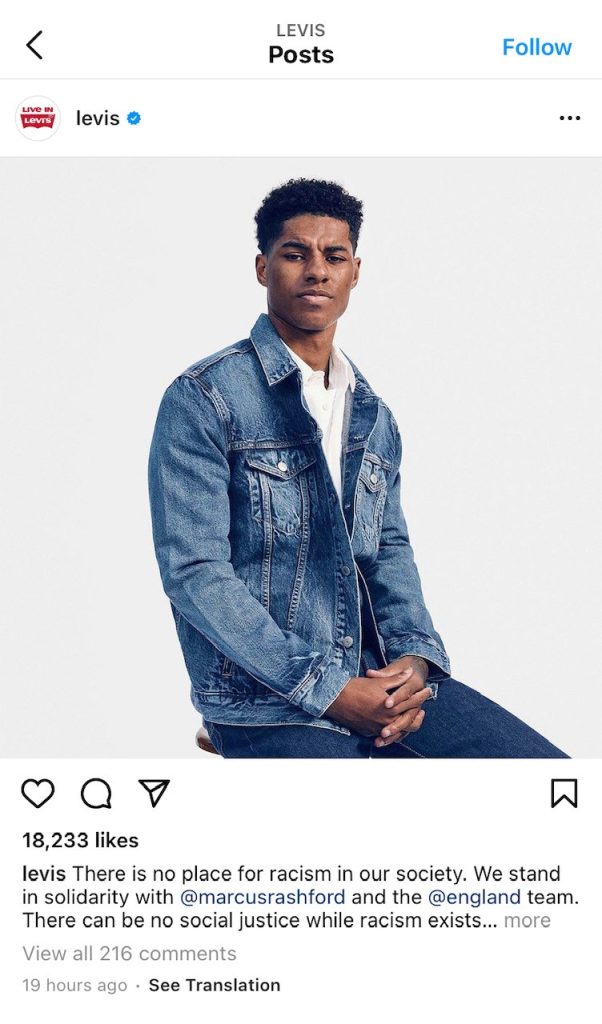Go back using the top-left arrow
This screenshot has height=1024, width=602.
click(35, 45)
